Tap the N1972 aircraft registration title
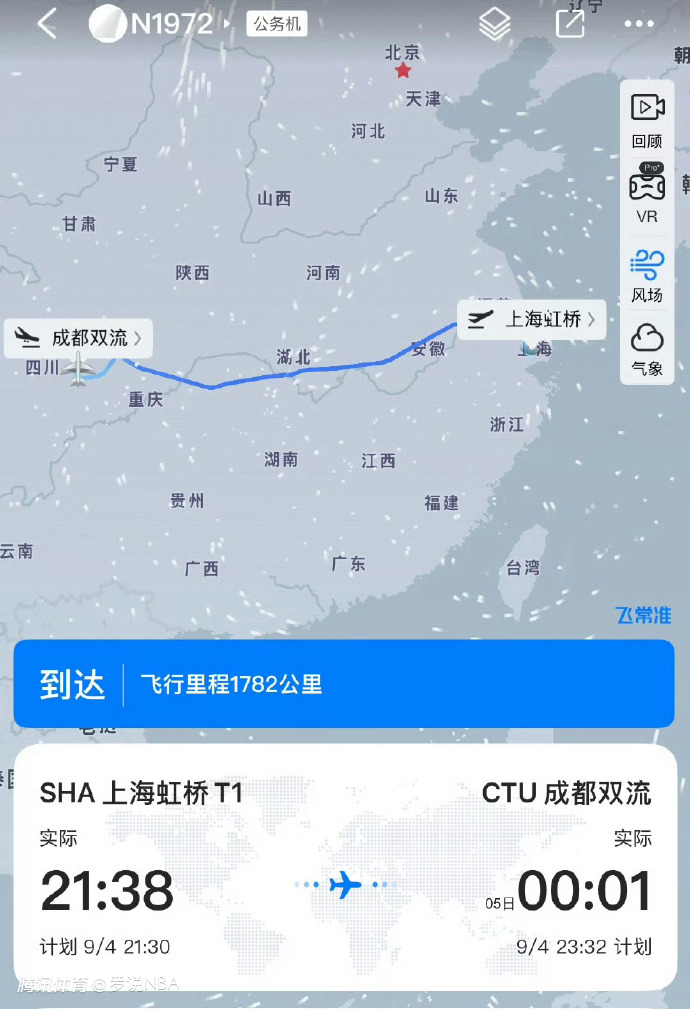Screen dimensions: 690x1009 pos(170,24)
